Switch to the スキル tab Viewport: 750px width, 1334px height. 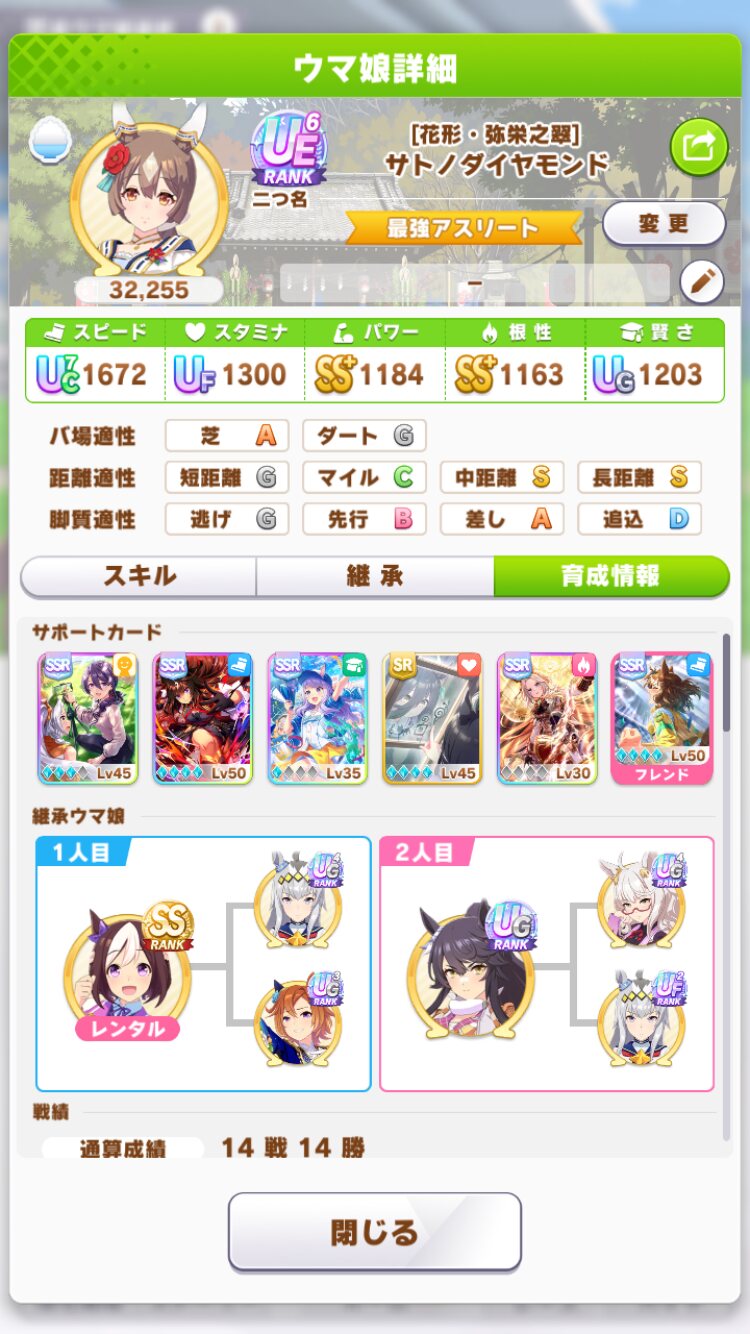(139, 576)
